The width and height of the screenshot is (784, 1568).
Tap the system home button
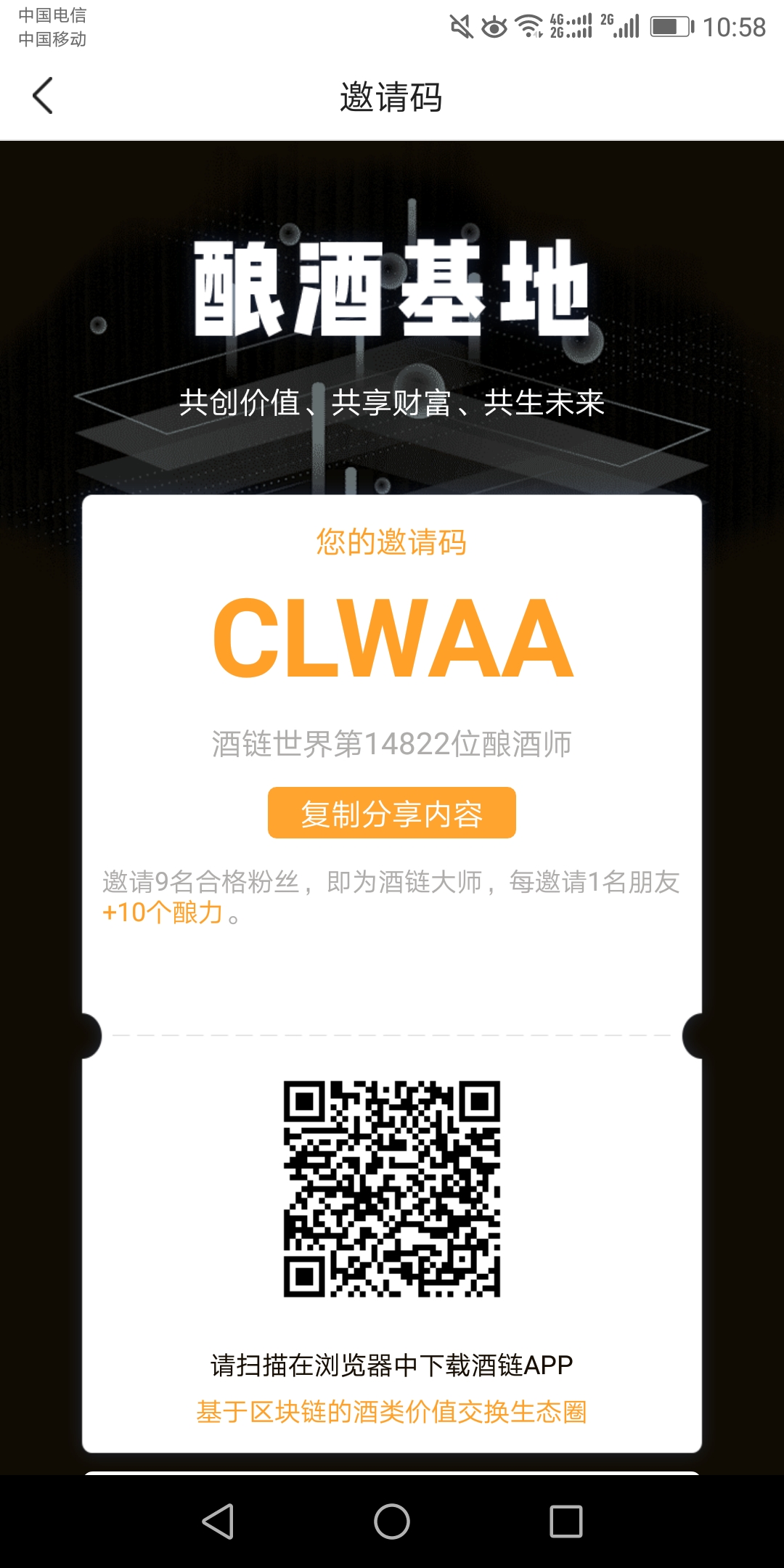pyautogui.click(x=391, y=1522)
